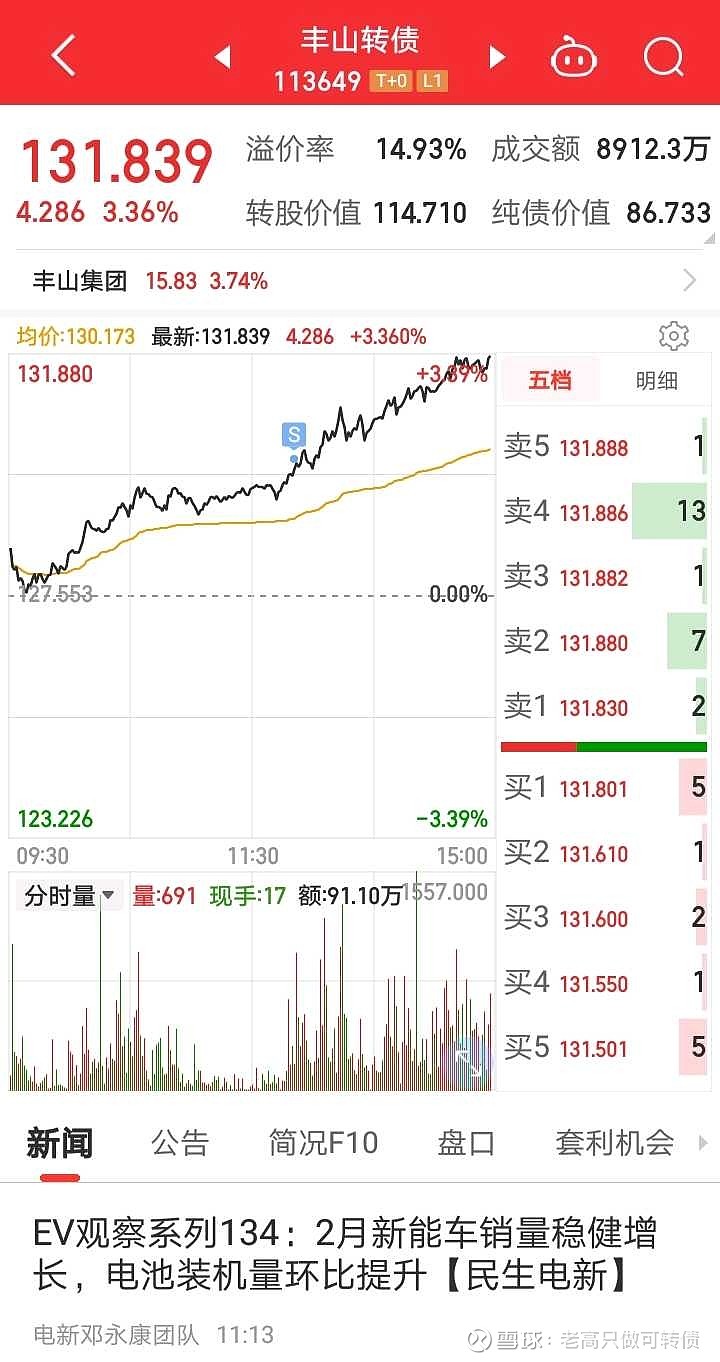Screen dimensions: 720x1362
Task: Open the 套利机会 tab
Action: pyautogui.click(x=615, y=1142)
